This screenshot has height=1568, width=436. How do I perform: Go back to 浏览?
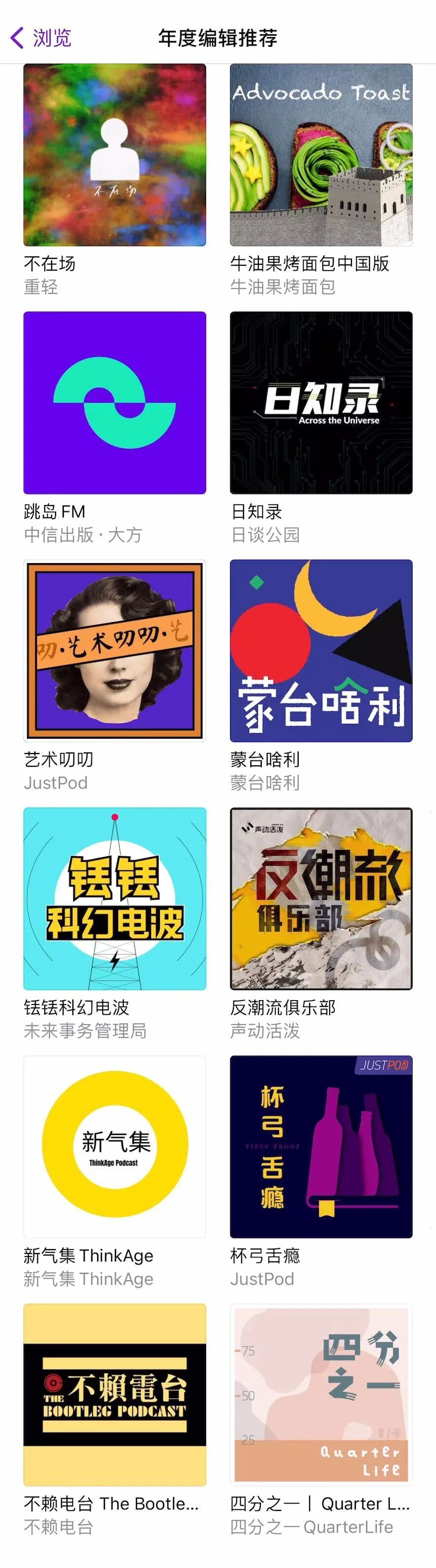(41, 38)
